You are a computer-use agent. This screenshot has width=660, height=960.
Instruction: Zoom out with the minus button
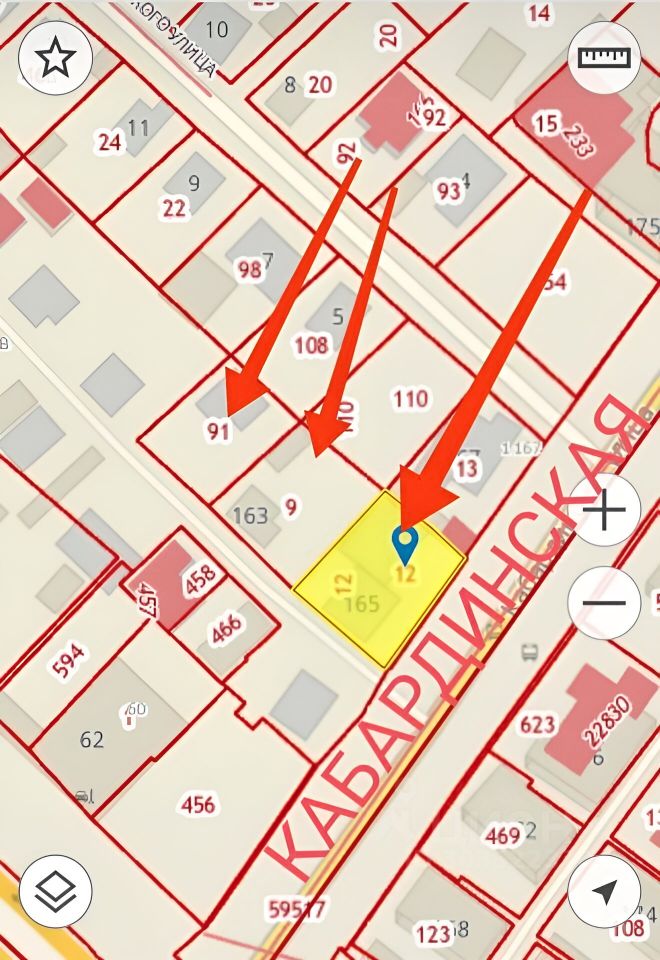[x=604, y=603]
